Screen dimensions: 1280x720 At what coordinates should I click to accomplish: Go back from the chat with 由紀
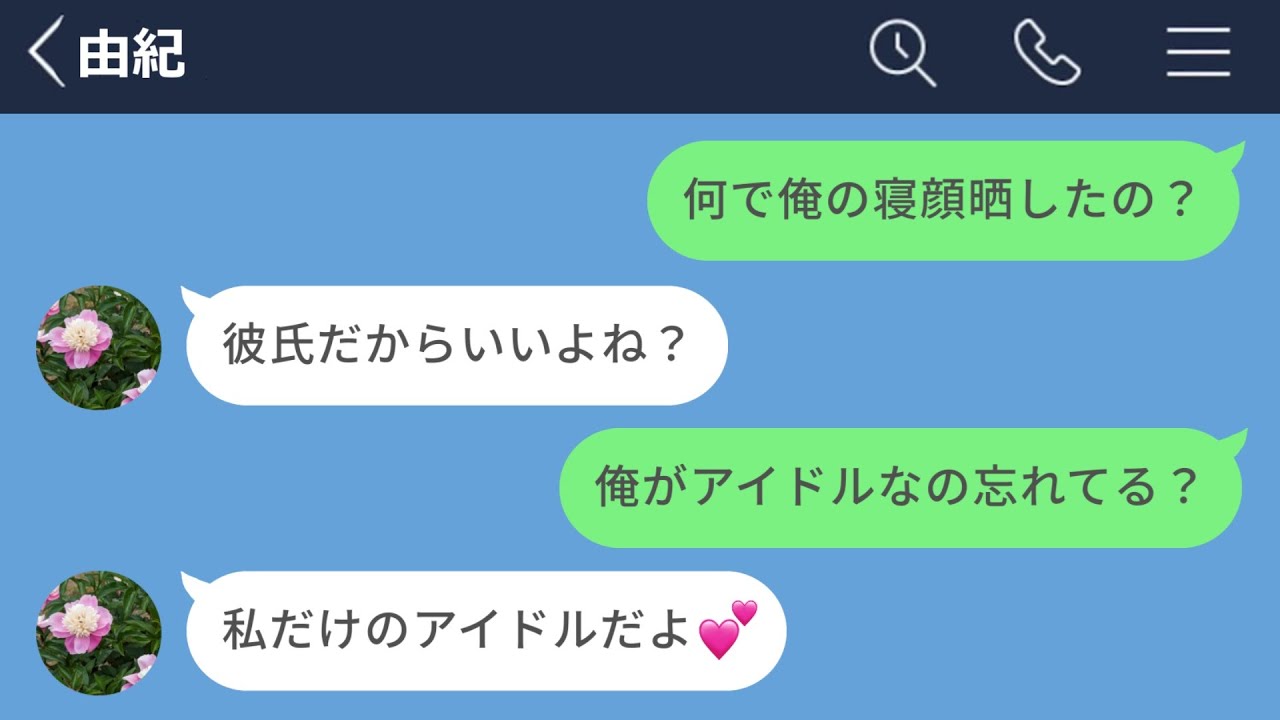[x=46, y=53]
